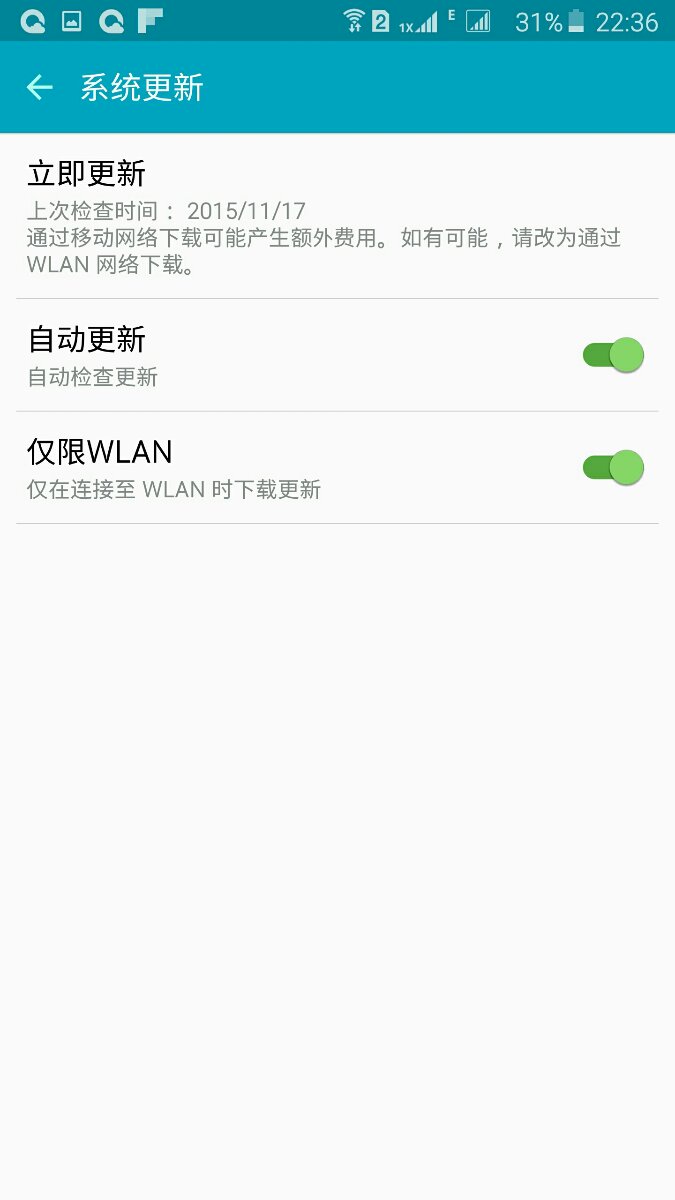This screenshot has width=675, height=1200.
Task: Go back from 系统更新 screen
Action: pos(39,88)
